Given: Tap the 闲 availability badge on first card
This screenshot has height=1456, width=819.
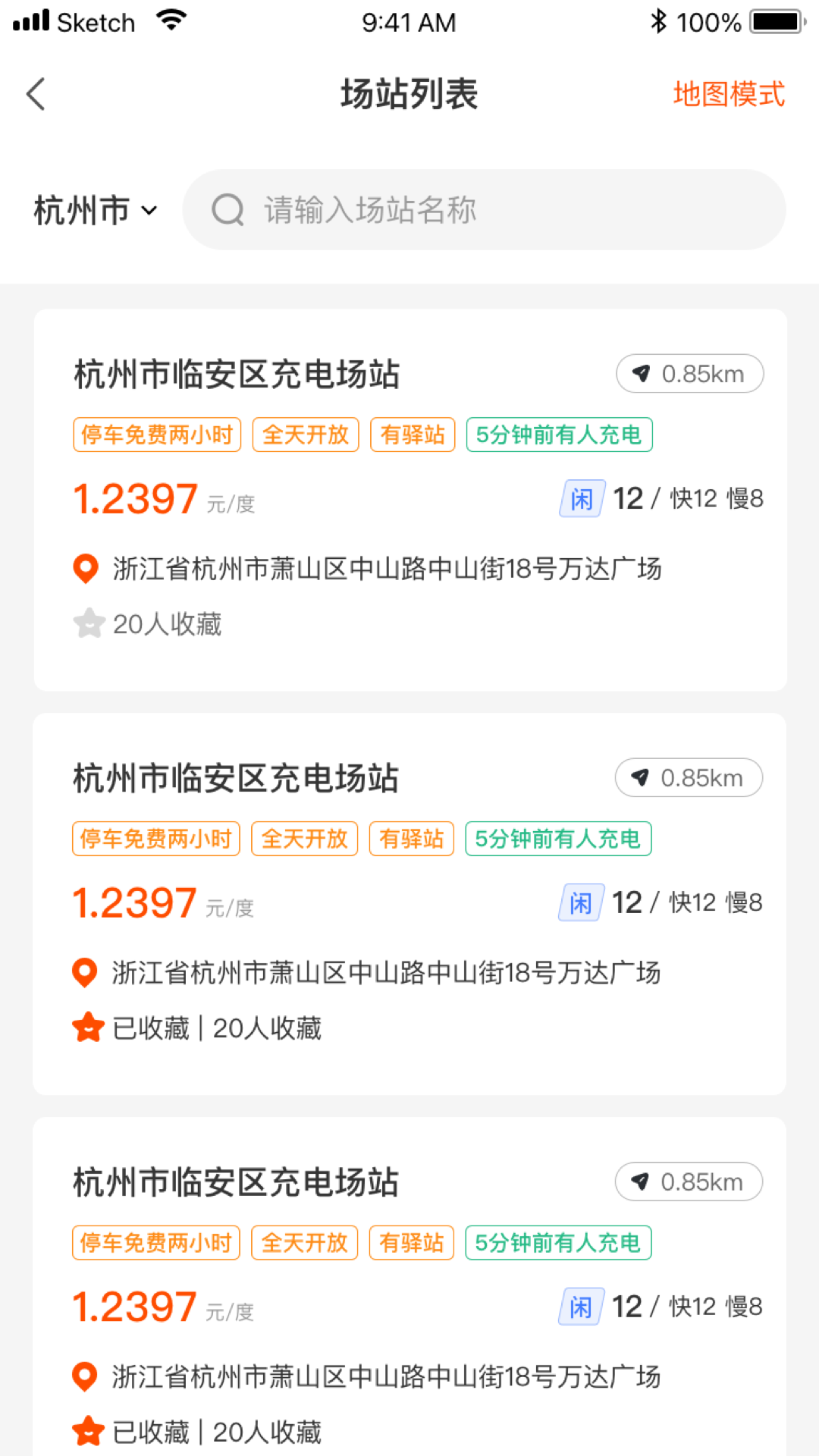Looking at the screenshot, I should [580, 498].
